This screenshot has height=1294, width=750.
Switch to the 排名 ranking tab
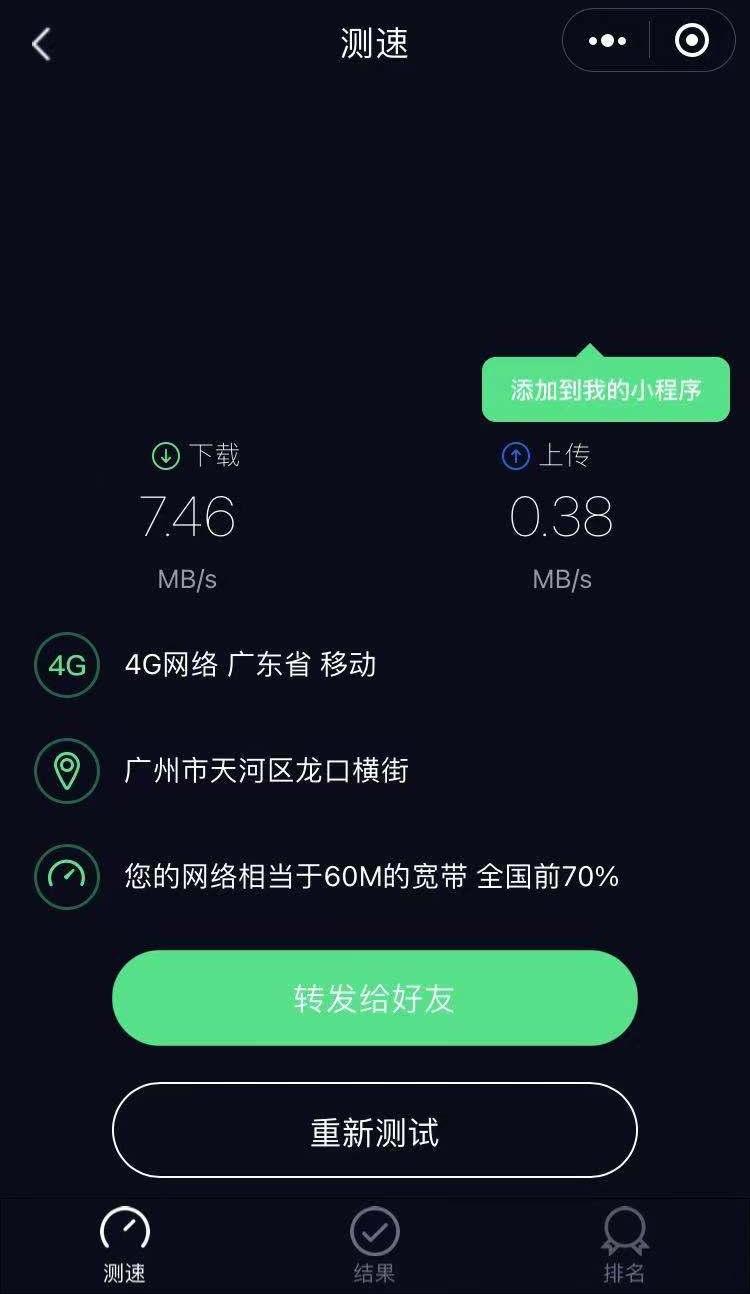[623, 1245]
